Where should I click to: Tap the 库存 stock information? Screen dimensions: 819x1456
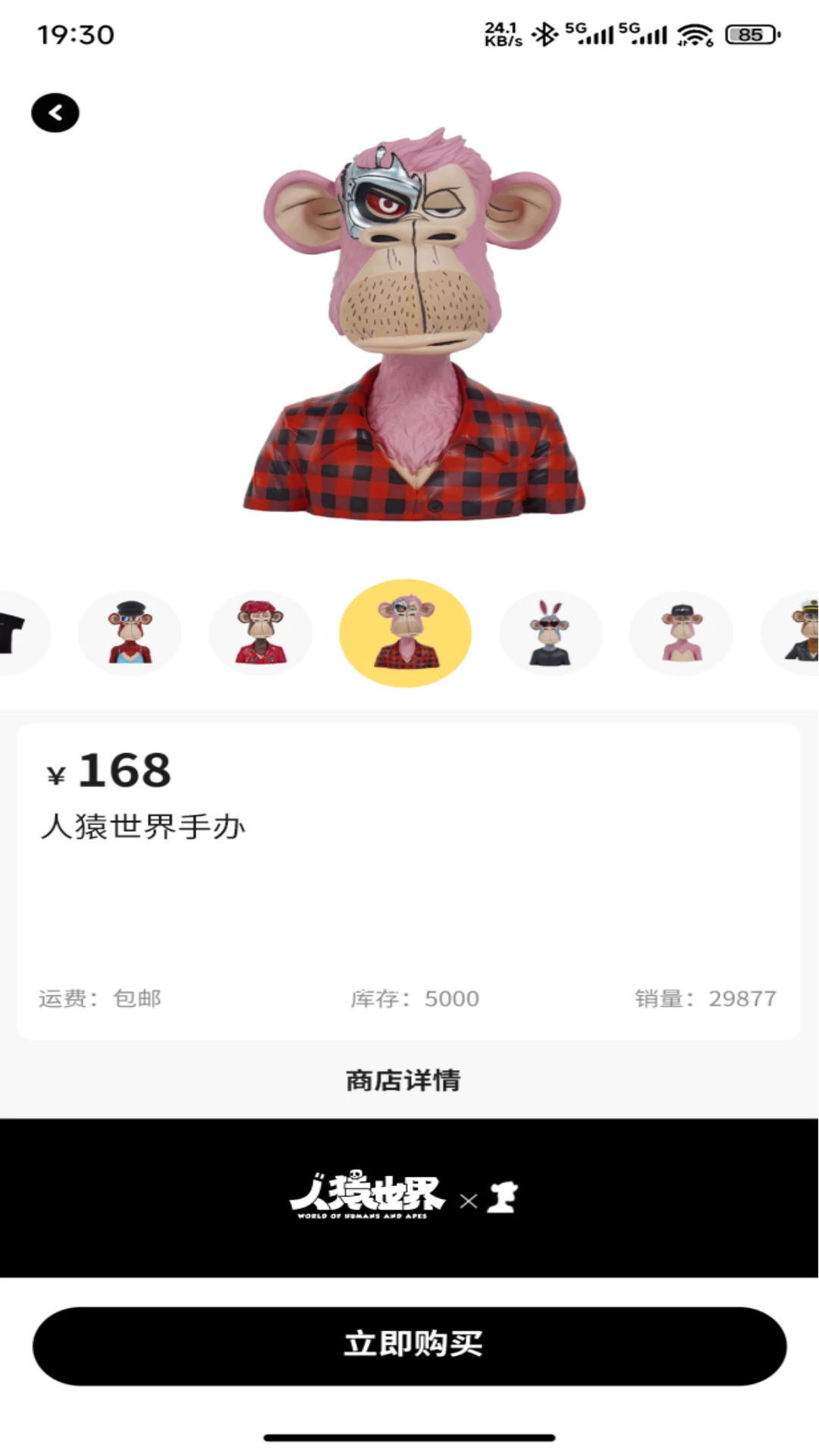(x=414, y=999)
